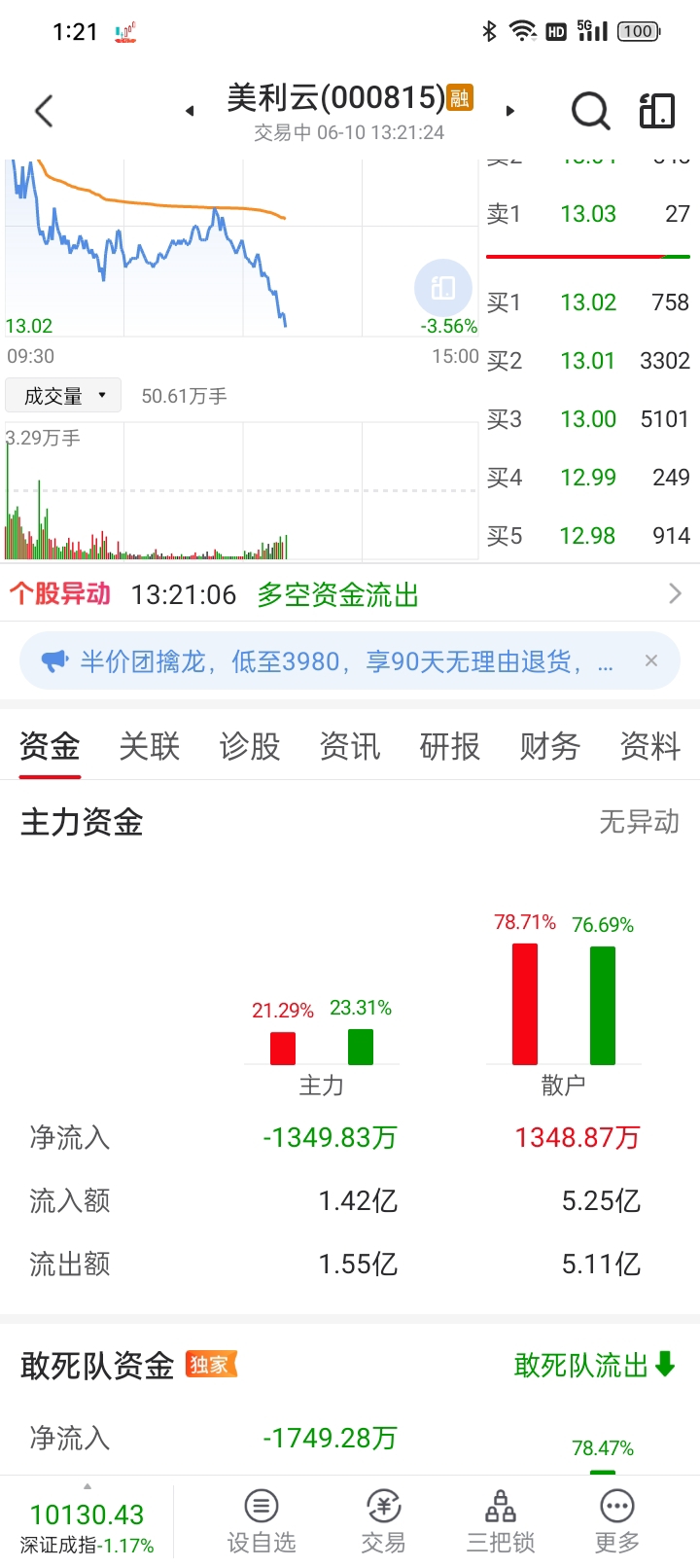Switch to the 研报 tab
Image resolution: width=700 pixels, height=1568 pixels.
coord(450,747)
